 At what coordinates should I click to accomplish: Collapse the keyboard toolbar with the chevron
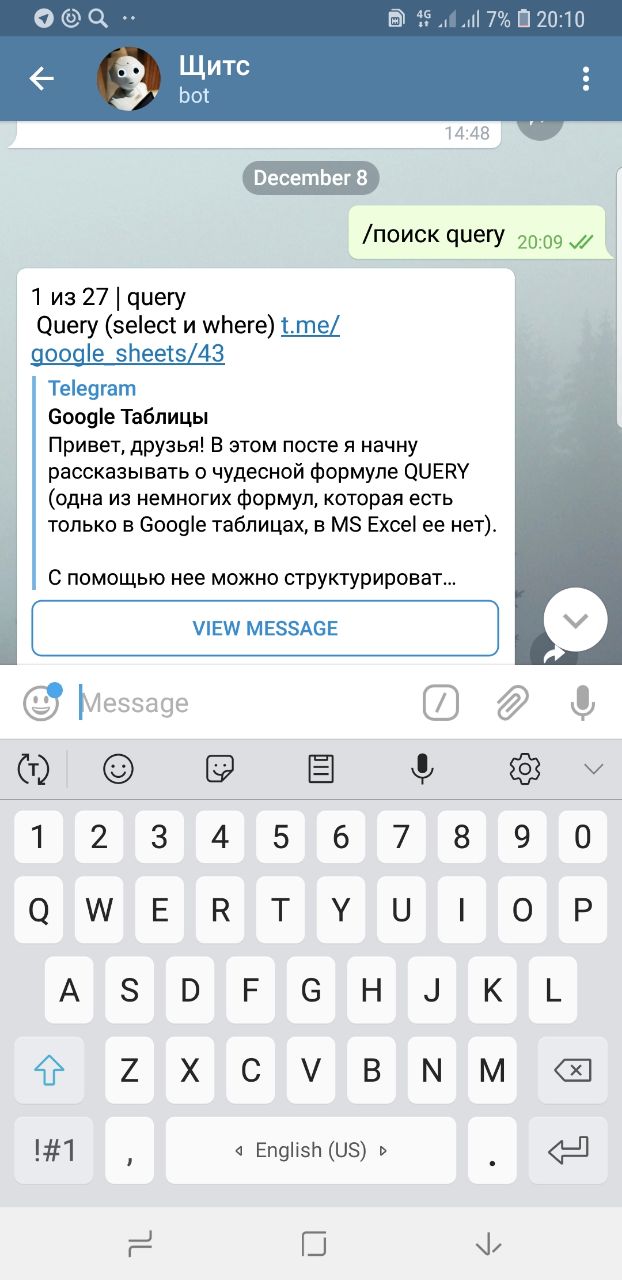coord(594,768)
